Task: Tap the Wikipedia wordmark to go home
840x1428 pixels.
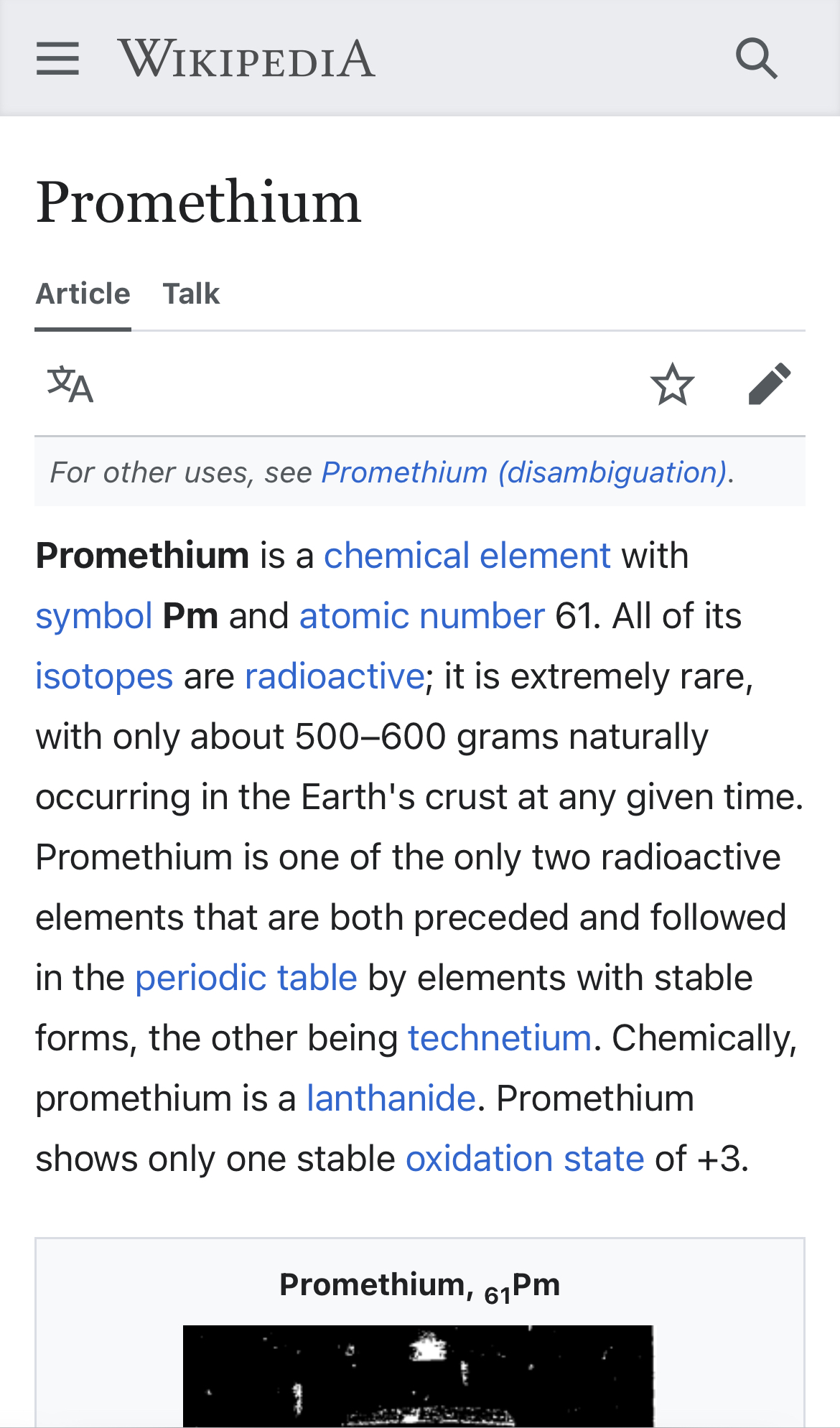Action: 246,58
